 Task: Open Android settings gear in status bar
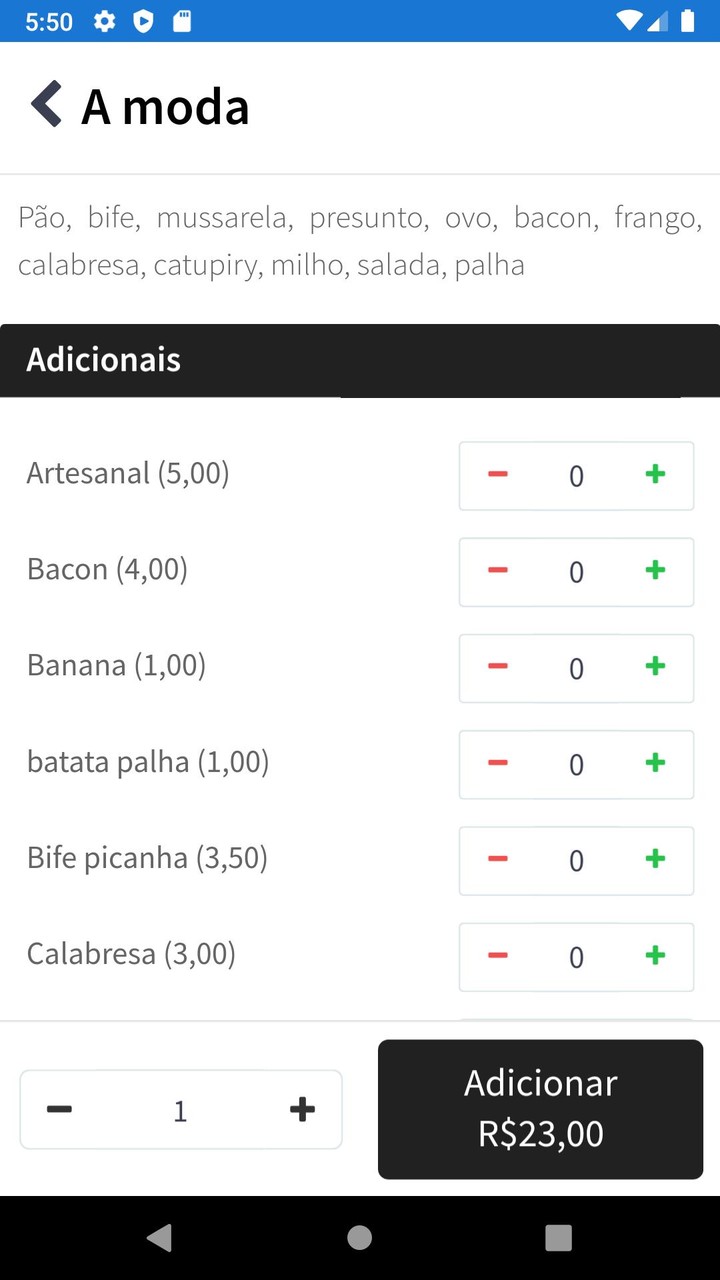pyautogui.click(x=104, y=18)
